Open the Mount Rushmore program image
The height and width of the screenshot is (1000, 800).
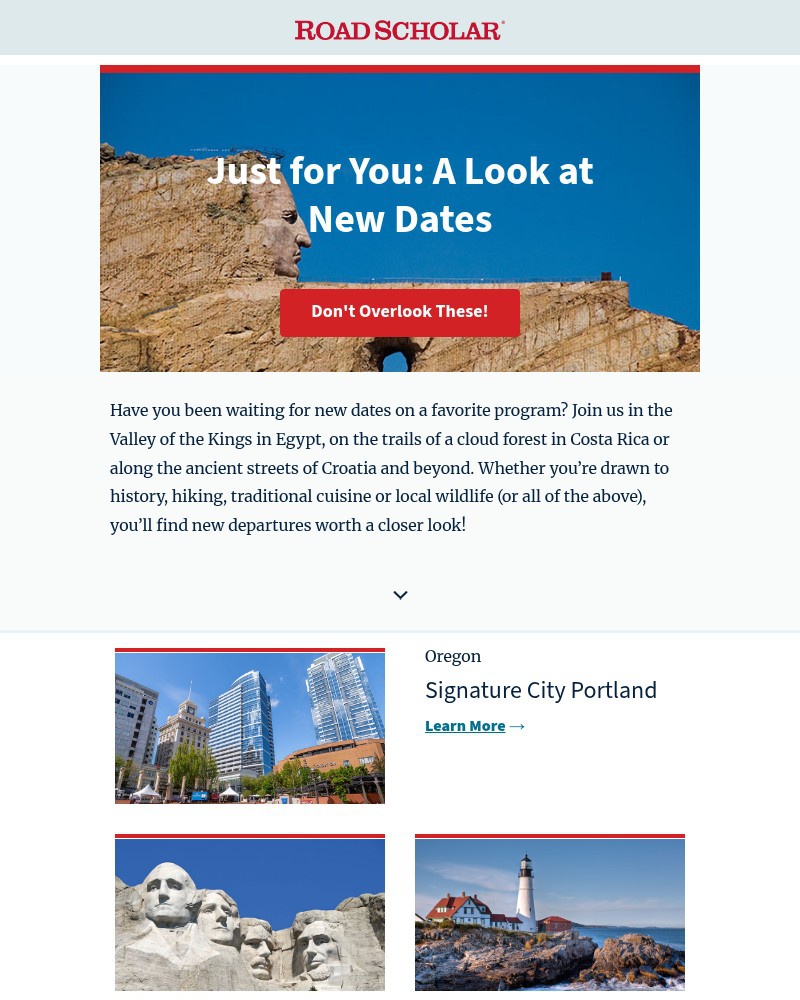pyautogui.click(x=250, y=914)
